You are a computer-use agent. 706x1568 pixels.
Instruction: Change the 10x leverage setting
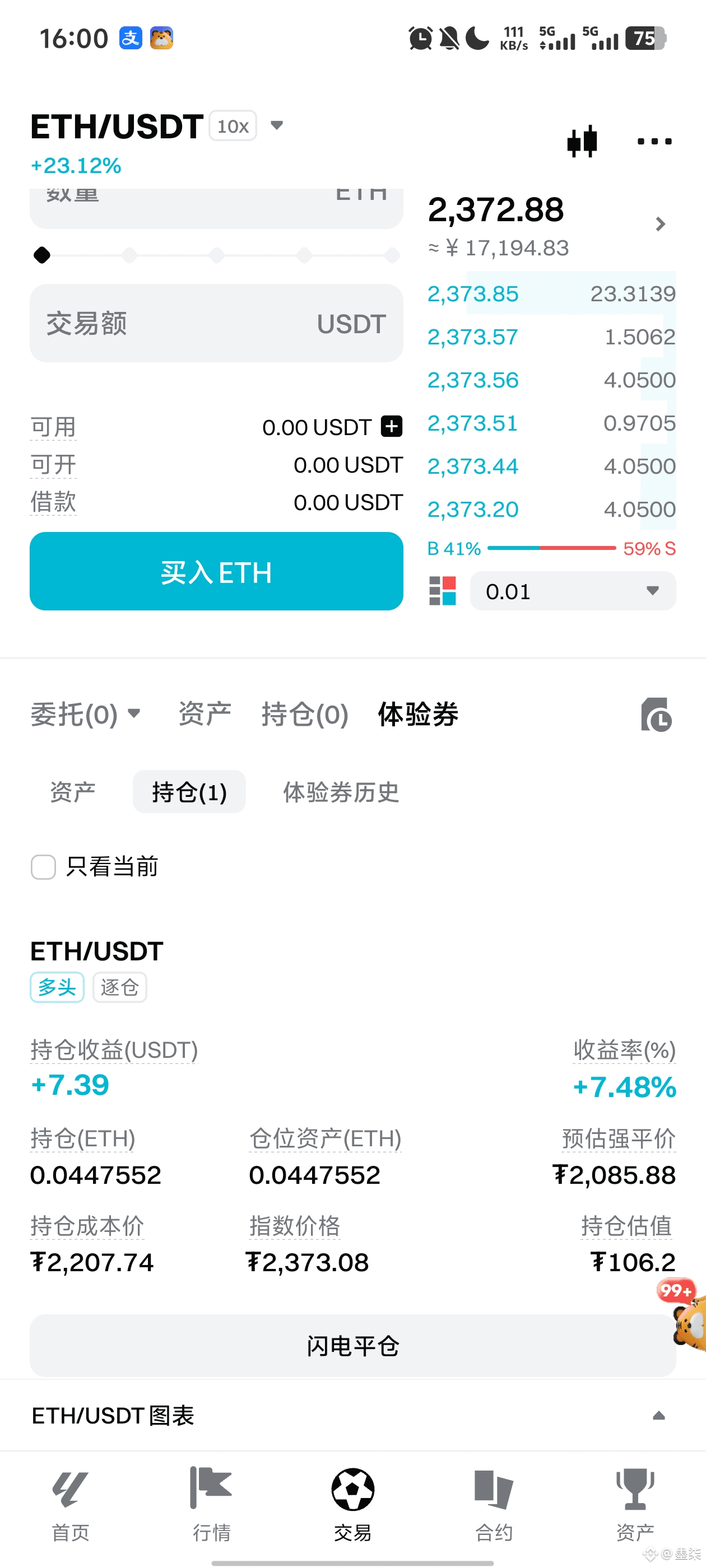233,126
